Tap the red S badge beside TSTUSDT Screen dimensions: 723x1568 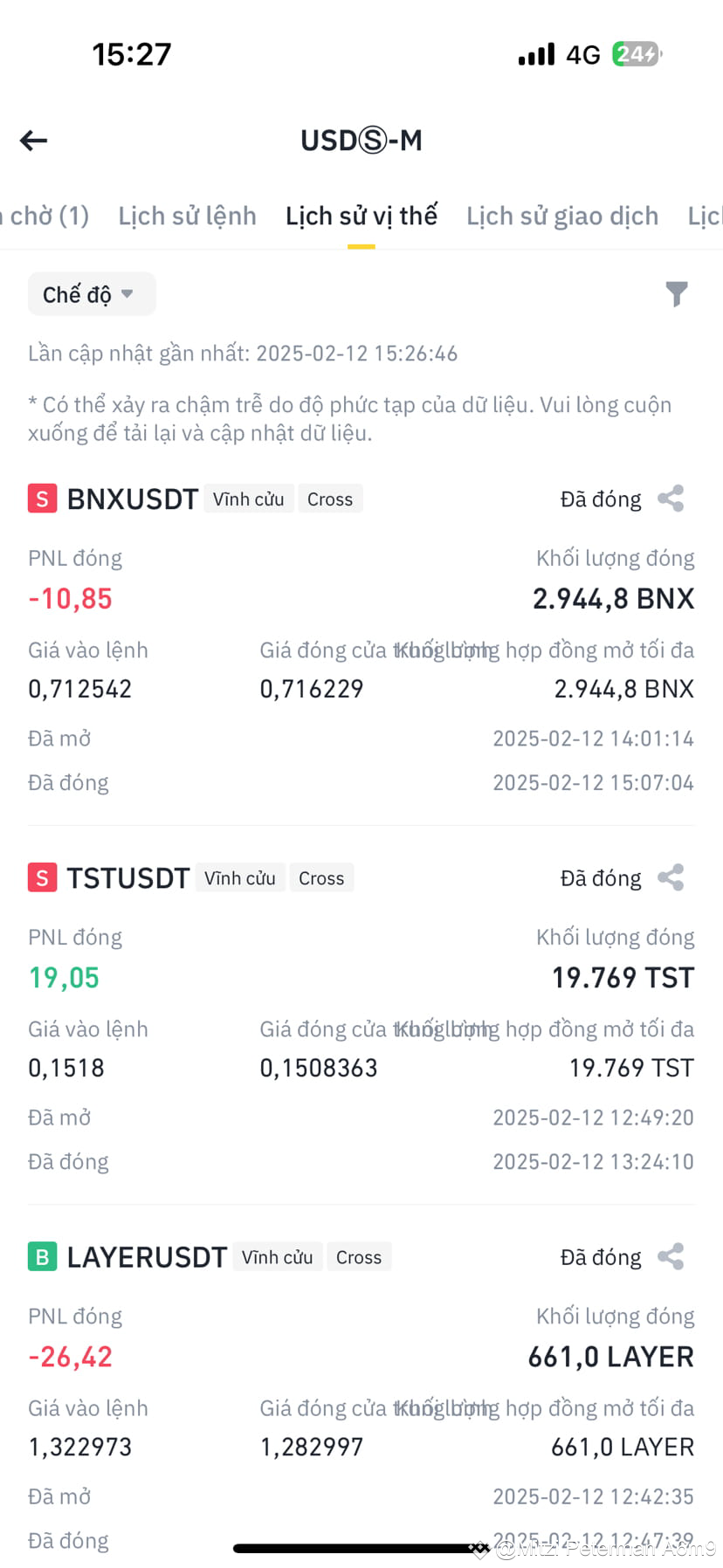point(42,877)
